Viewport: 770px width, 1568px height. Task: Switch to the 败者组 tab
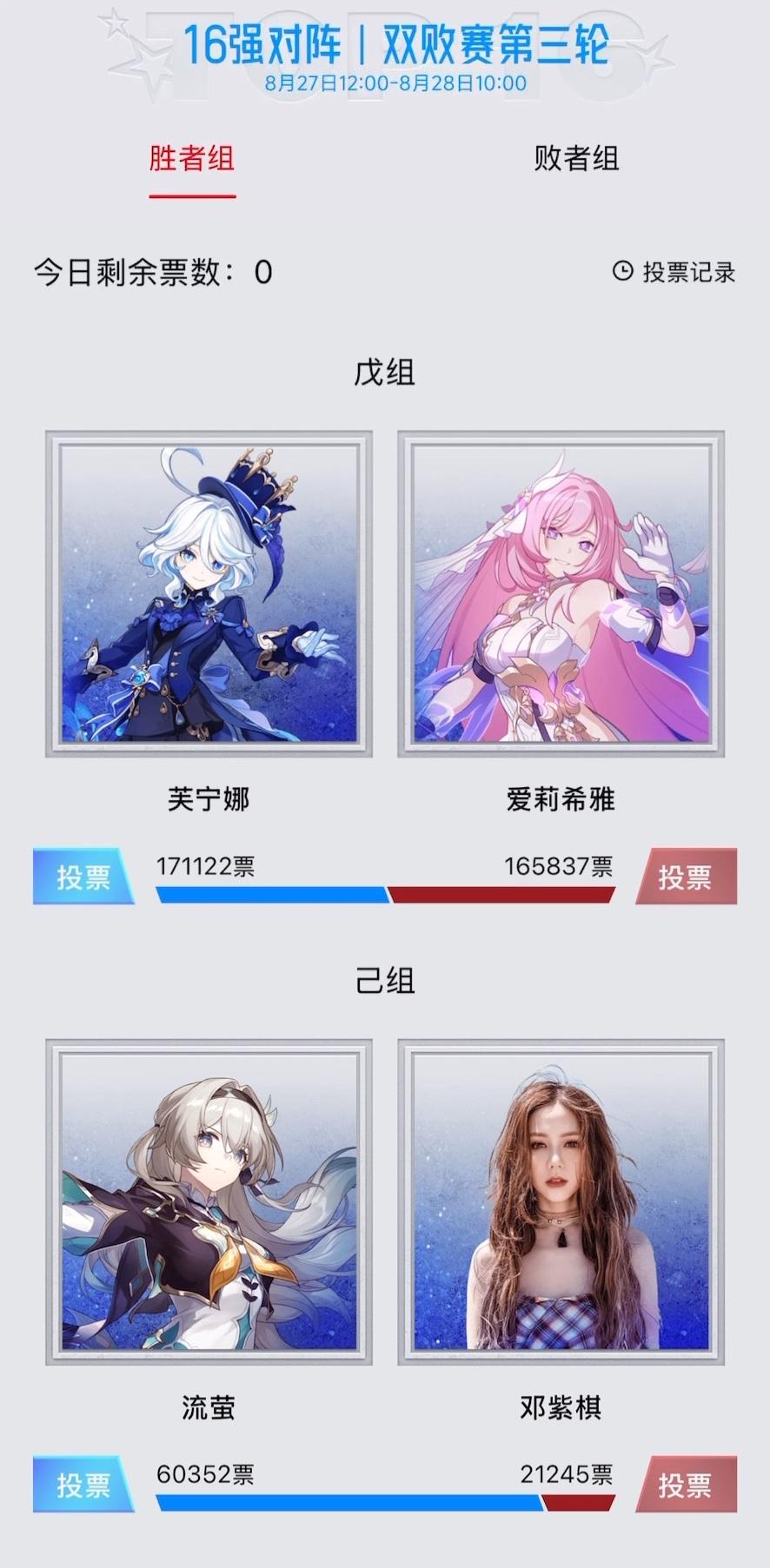(576, 159)
